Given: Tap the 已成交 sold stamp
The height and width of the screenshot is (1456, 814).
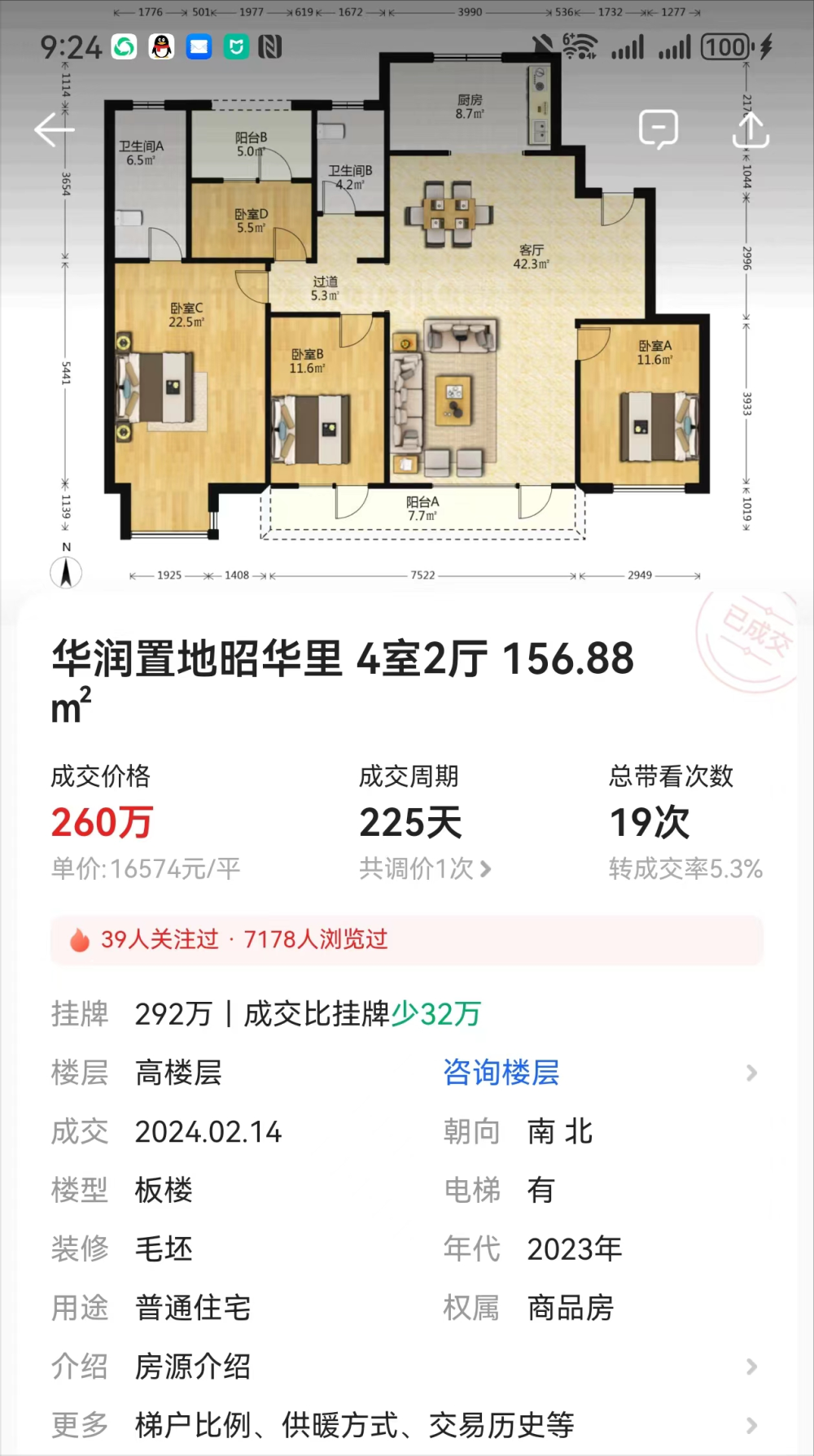Looking at the screenshot, I should 746,643.
